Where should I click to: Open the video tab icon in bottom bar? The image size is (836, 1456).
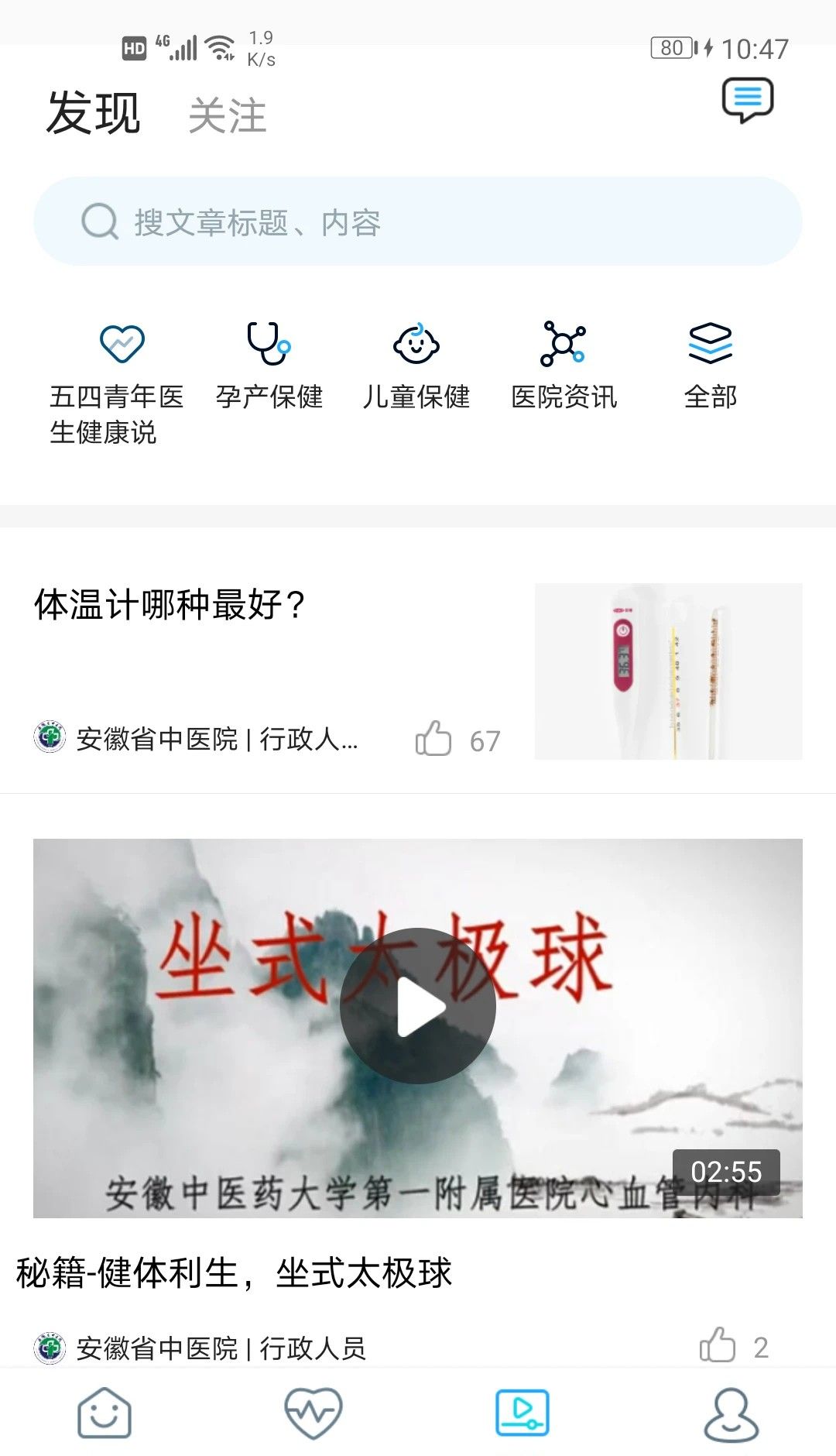[x=522, y=1411]
